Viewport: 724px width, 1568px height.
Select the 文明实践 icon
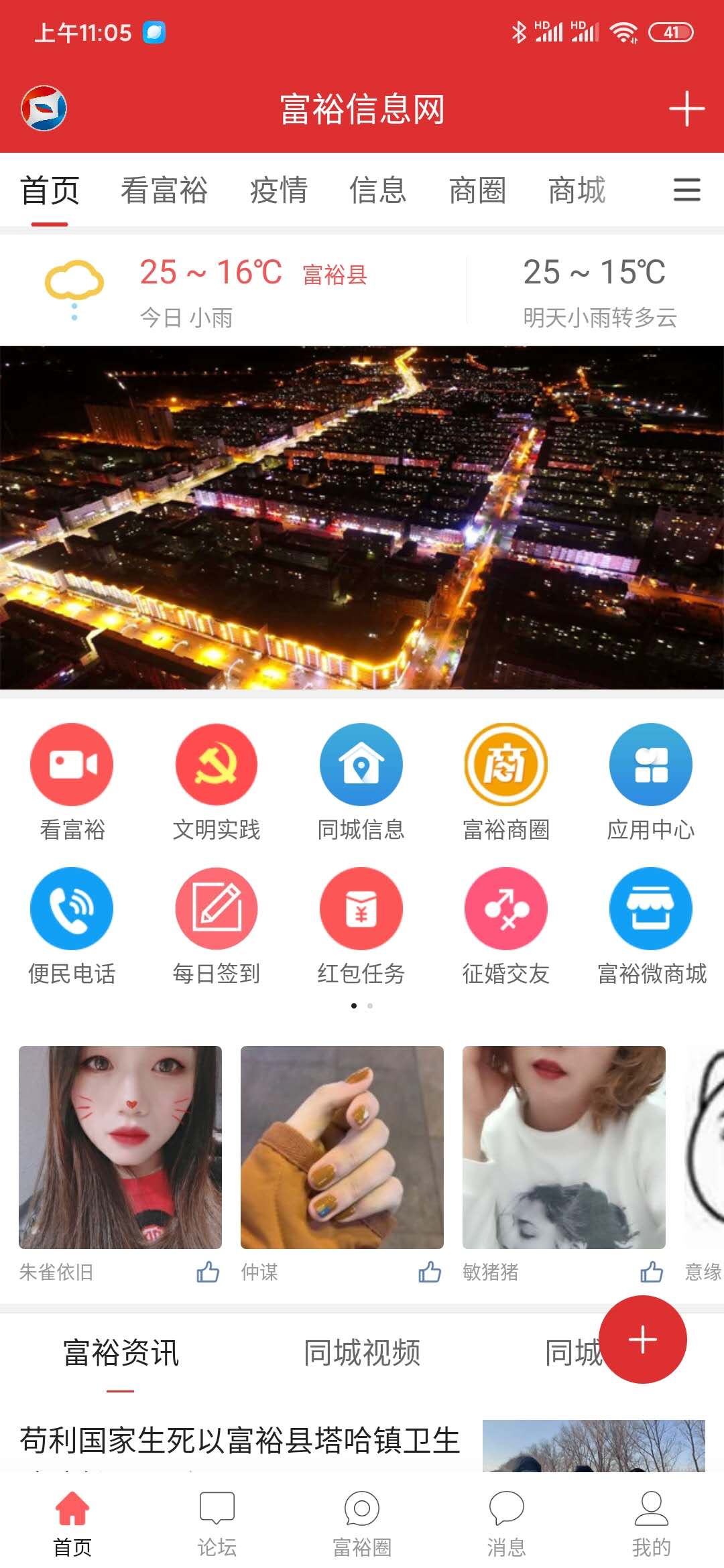(216, 764)
